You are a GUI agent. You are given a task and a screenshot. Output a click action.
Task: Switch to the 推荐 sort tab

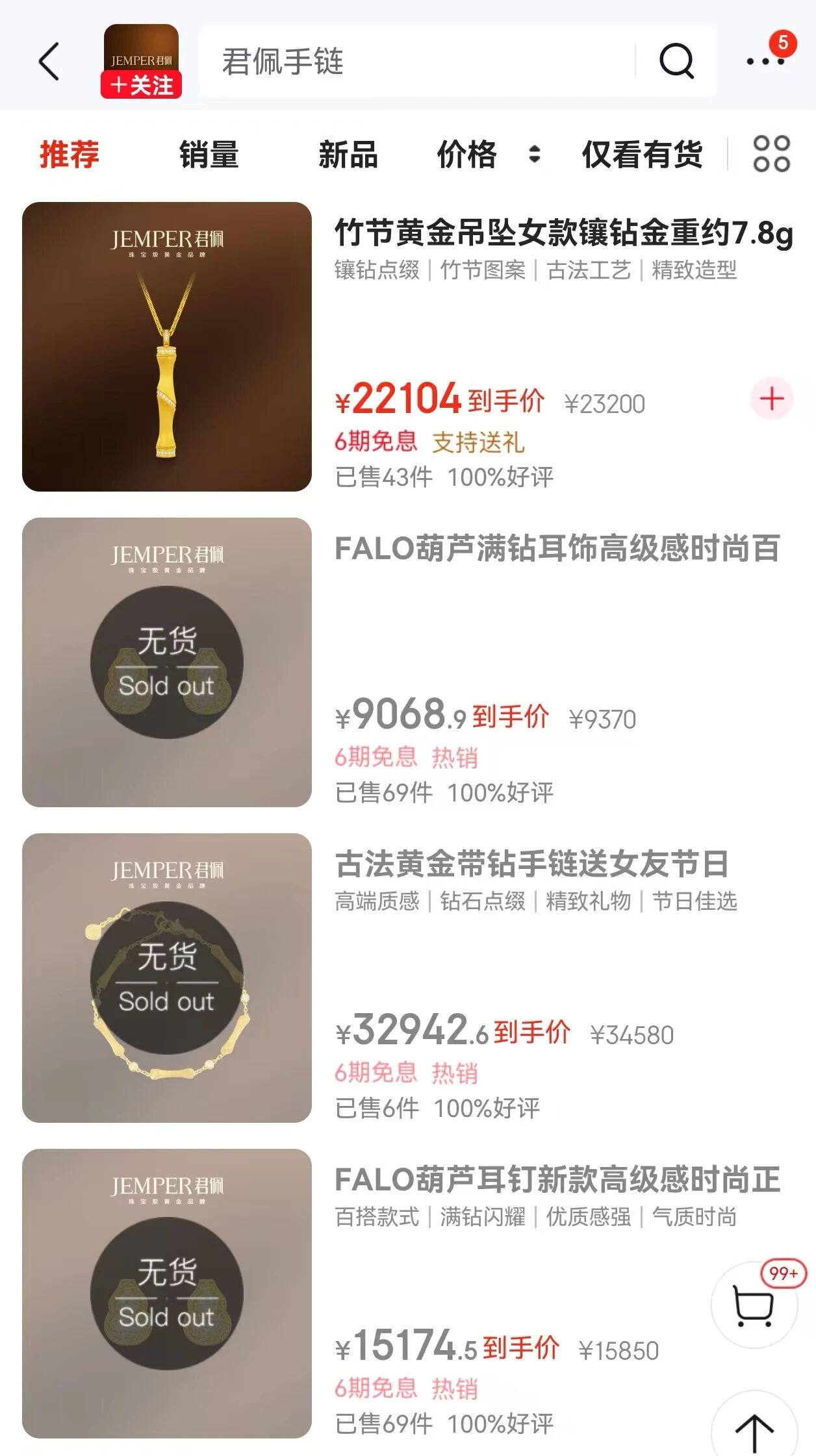tap(70, 155)
